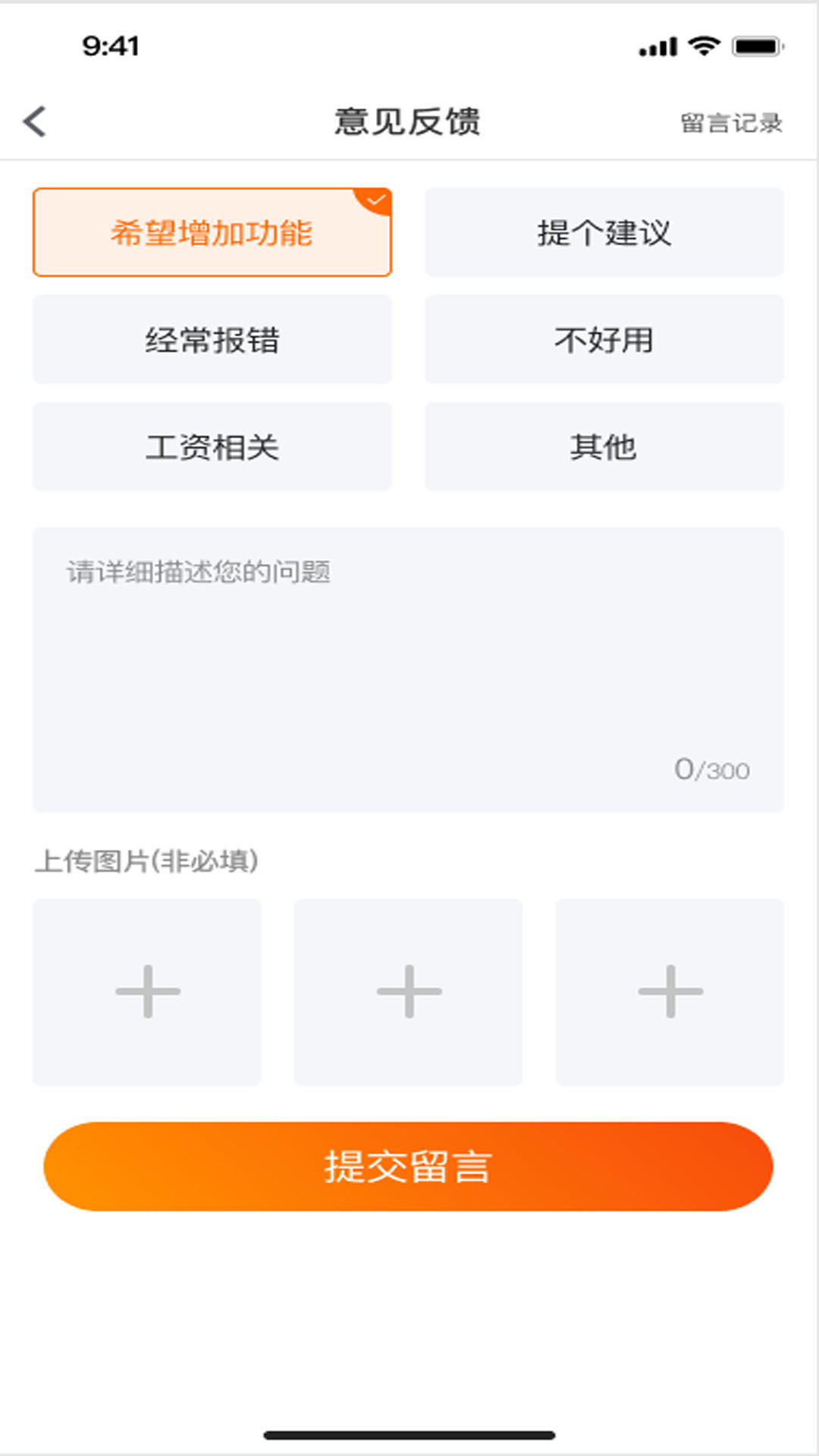
Task: Select the 其他 feedback option
Action: pyautogui.click(x=604, y=447)
